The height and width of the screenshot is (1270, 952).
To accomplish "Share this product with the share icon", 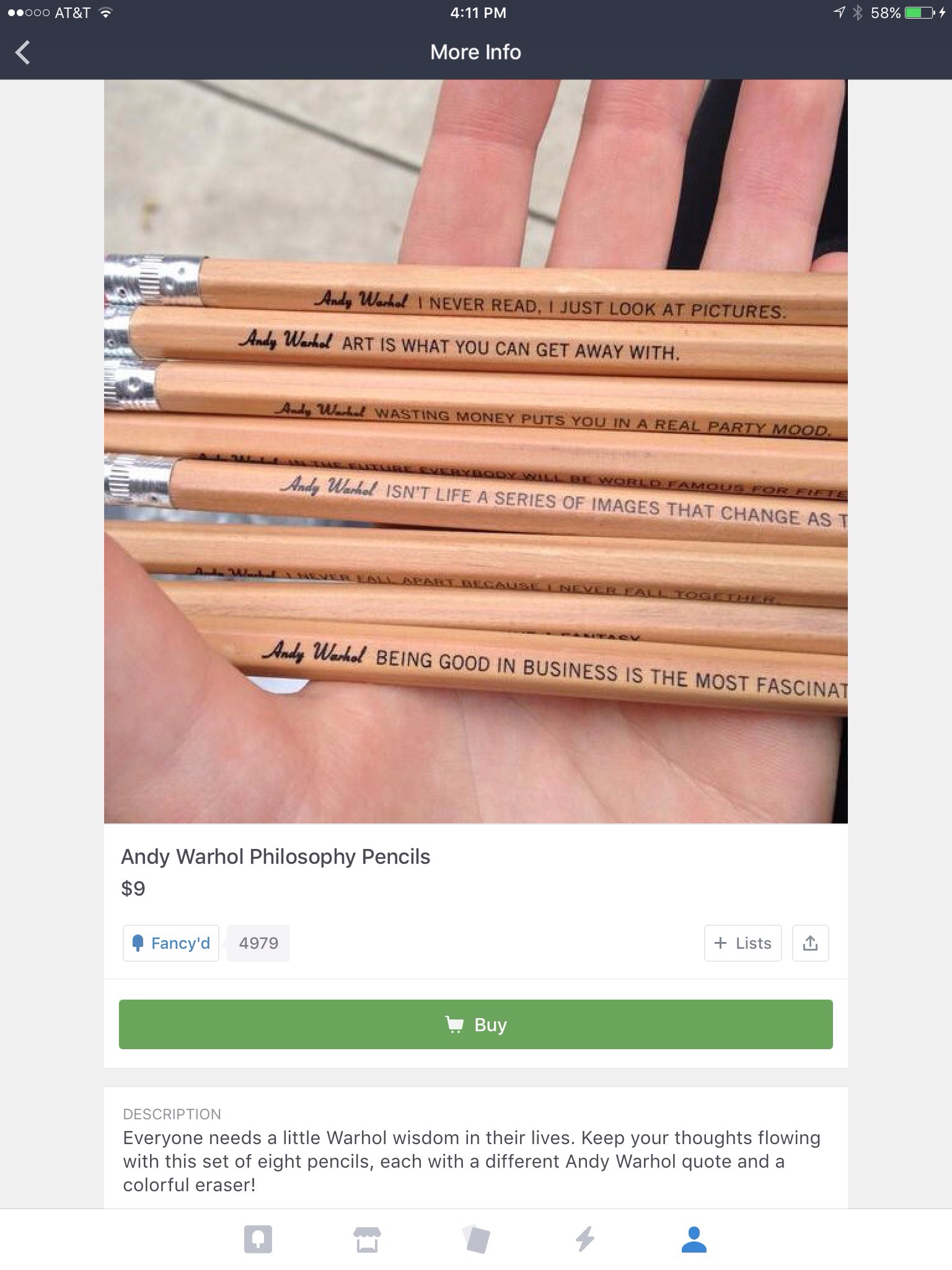I will pos(810,943).
